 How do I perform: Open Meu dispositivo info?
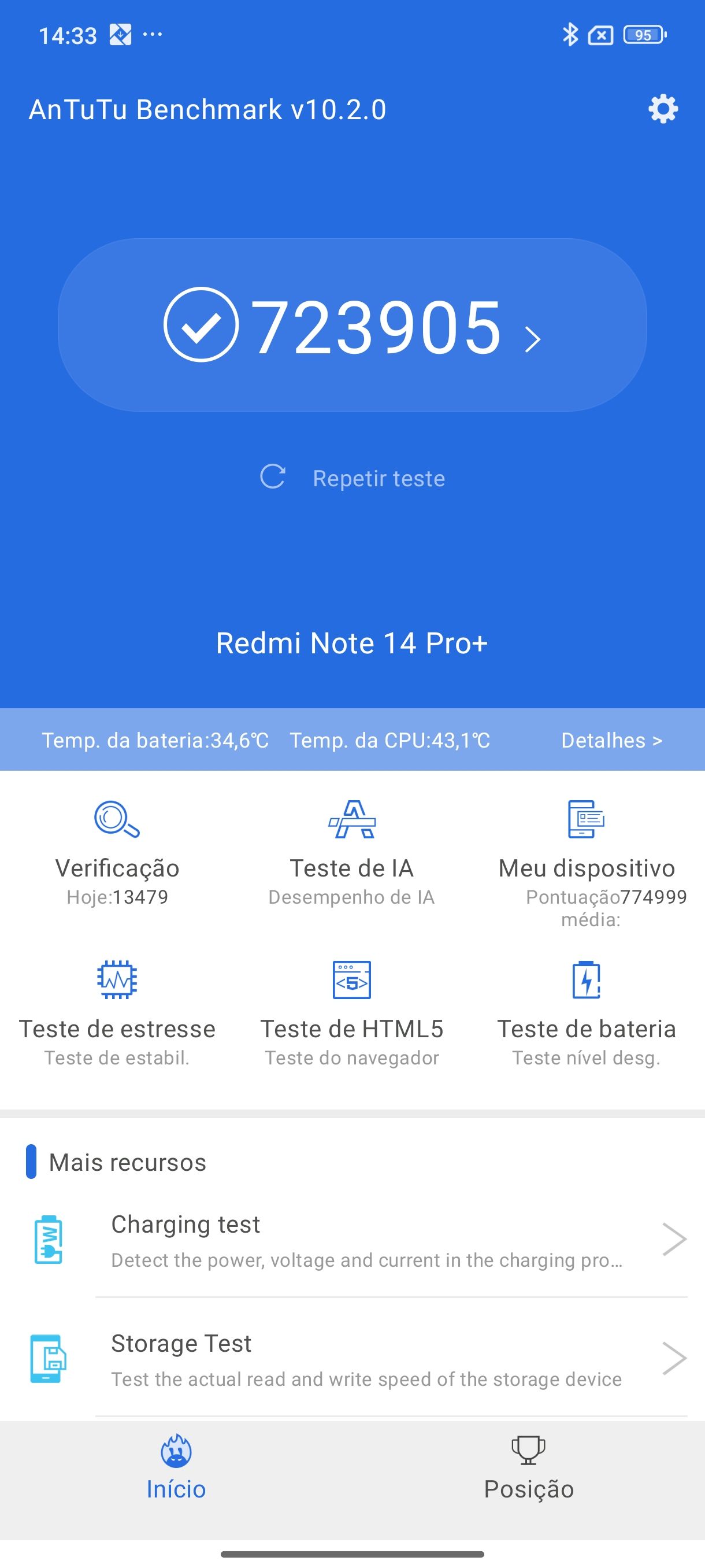click(587, 852)
